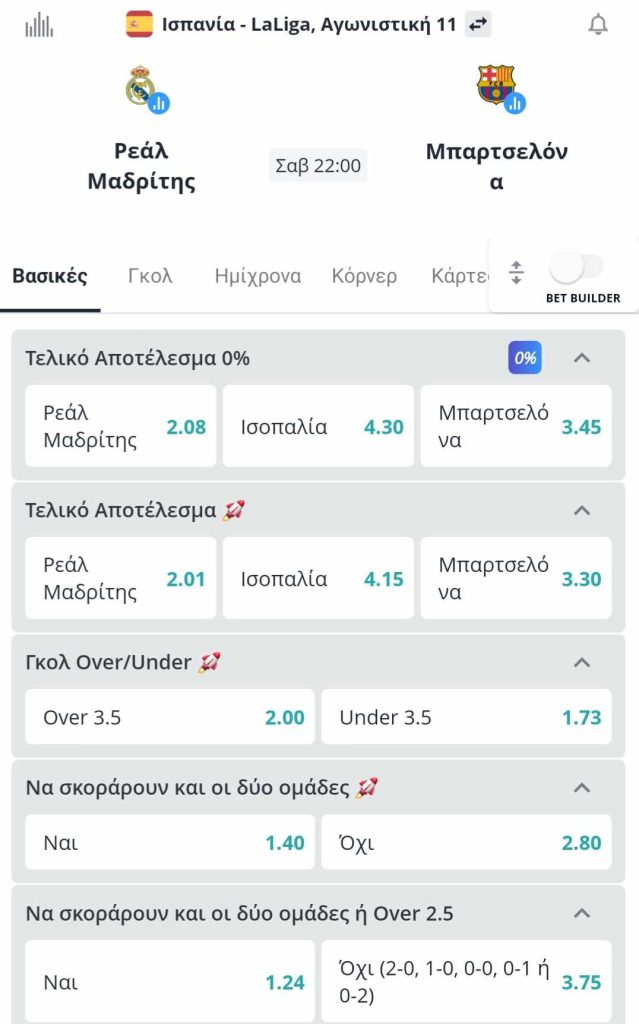Select Ρεάλ Μαδρίτης at 2.08 odds

pyautogui.click(x=119, y=426)
